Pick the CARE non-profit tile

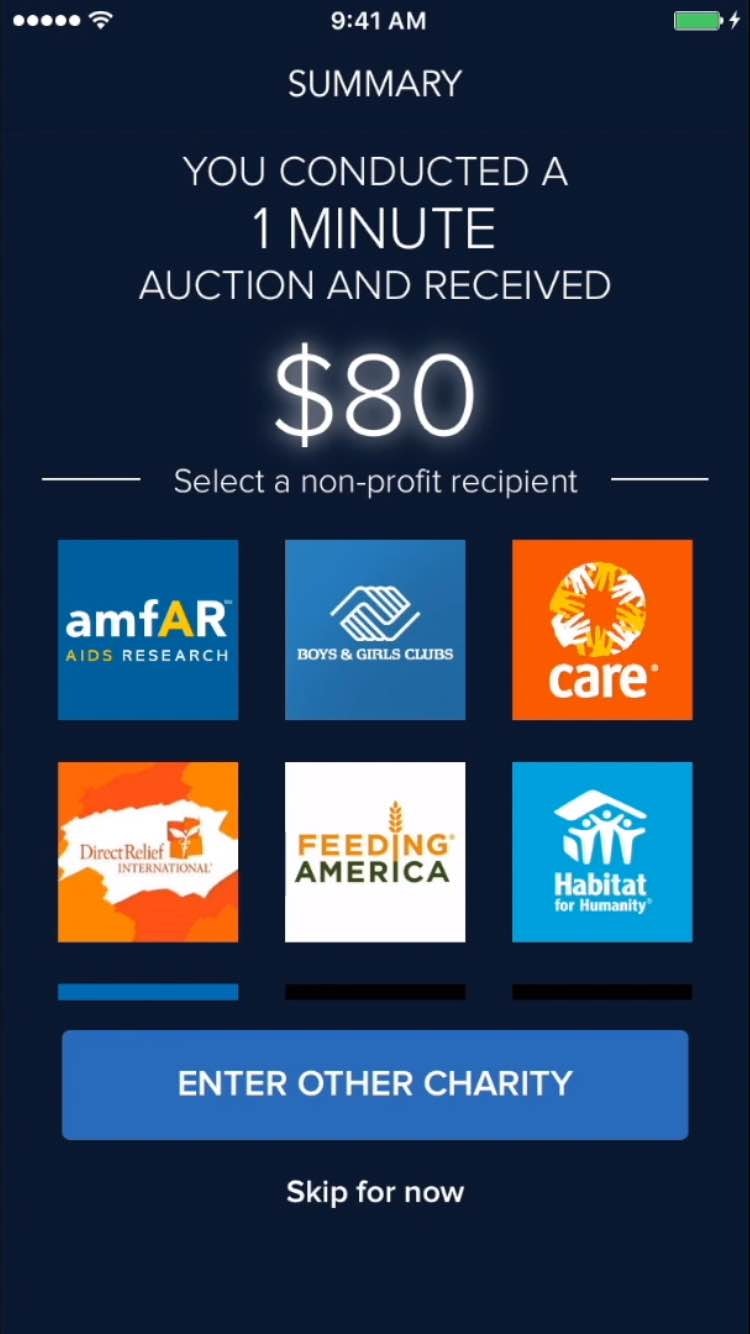[602, 630]
